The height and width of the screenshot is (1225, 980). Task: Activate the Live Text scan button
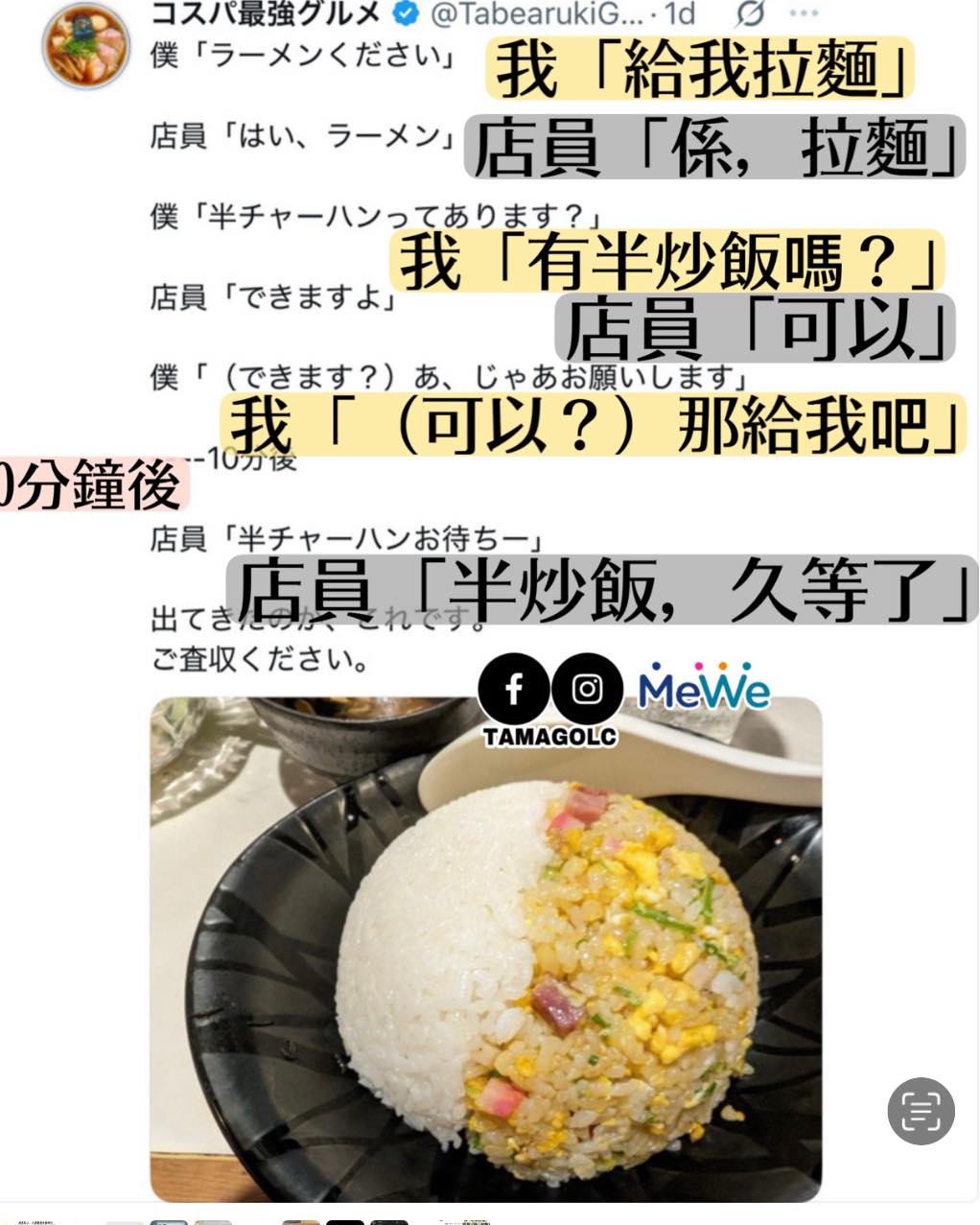click(x=921, y=1111)
